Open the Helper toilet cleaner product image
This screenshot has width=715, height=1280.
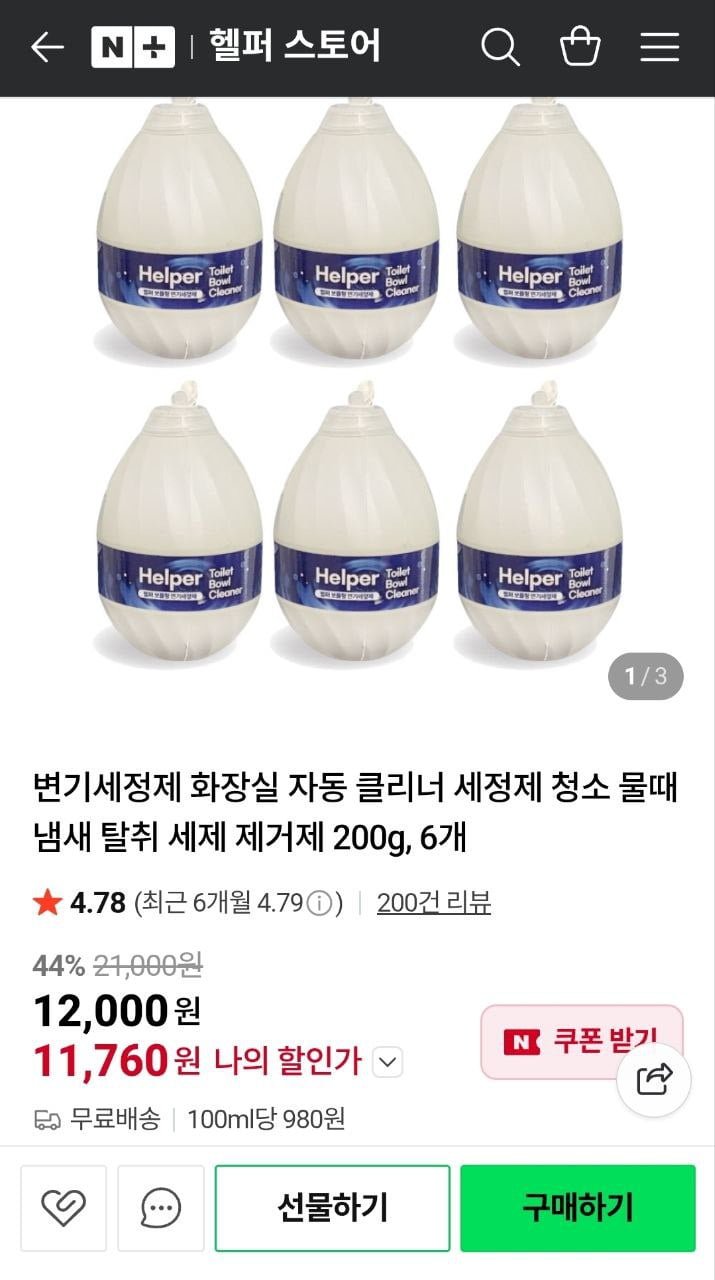tap(358, 390)
